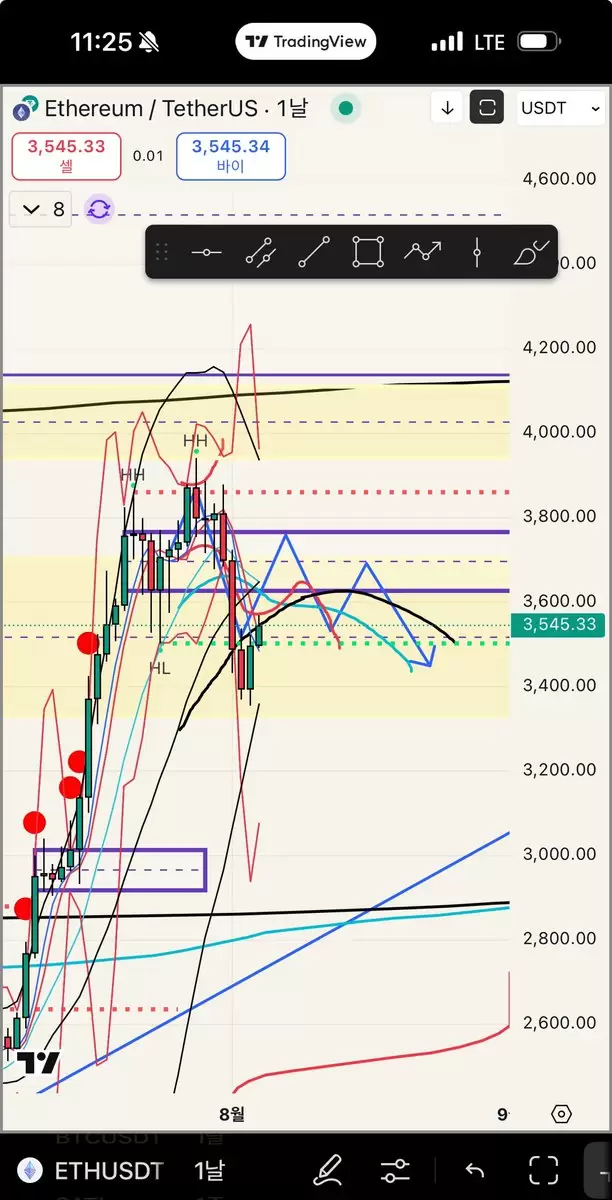Expand the indicators legend showing 8
612x1200 pixels.
(42, 209)
